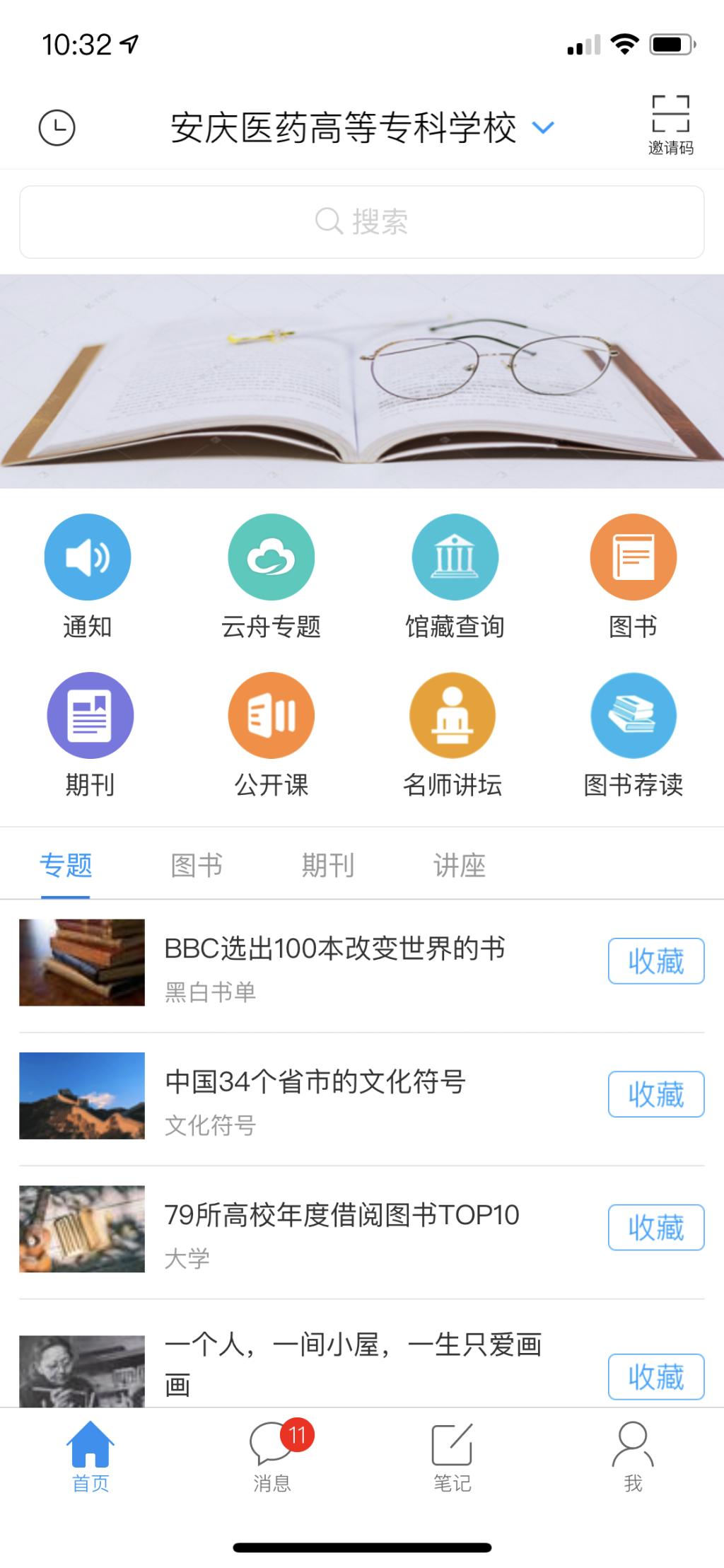Open BBC选出100本改变世界的书 article
The height and width of the screenshot is (1568, 724).
coord(334,949)
